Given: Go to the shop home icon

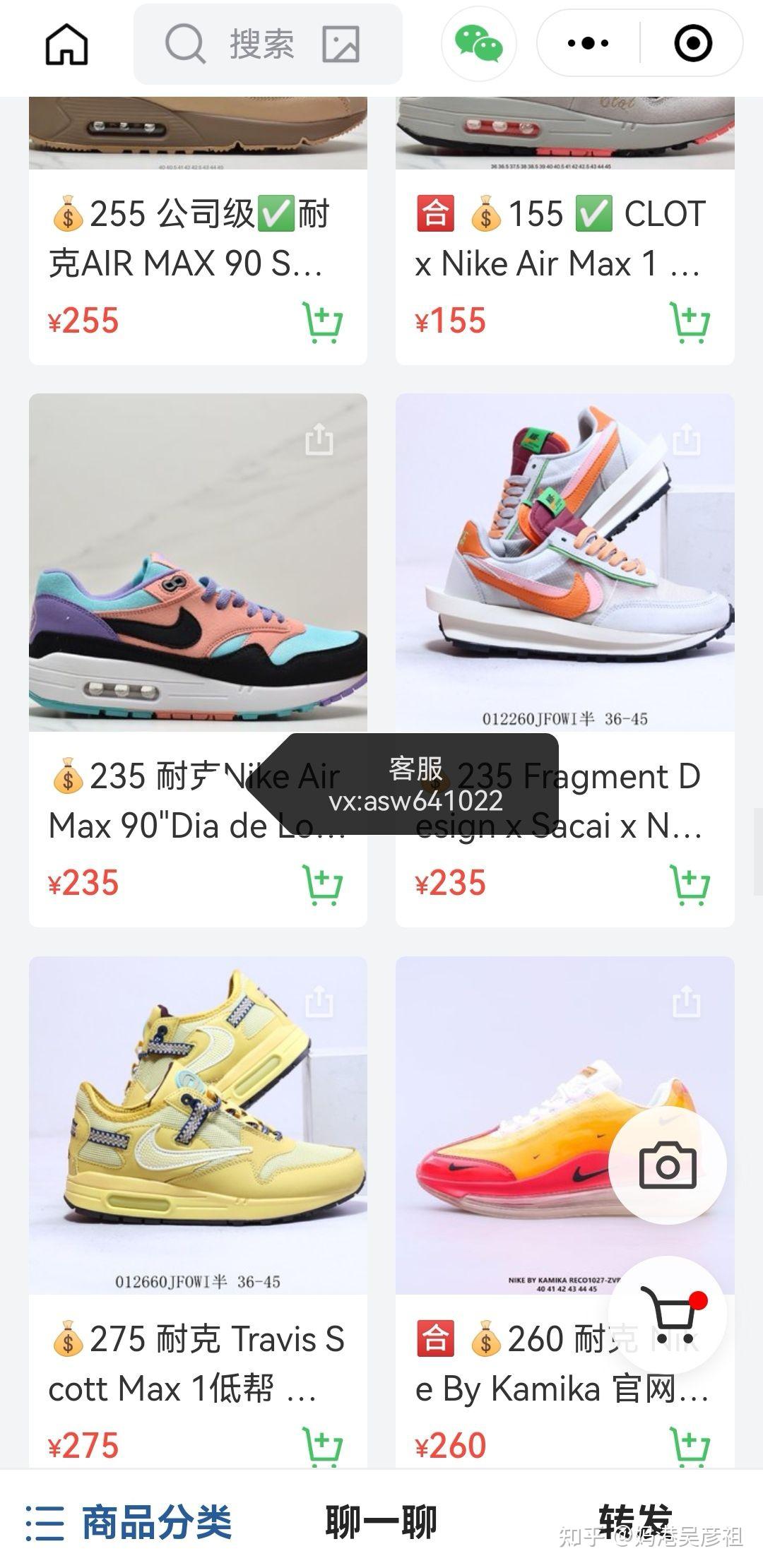Looking at the screenshot, I should coord(66,44).
